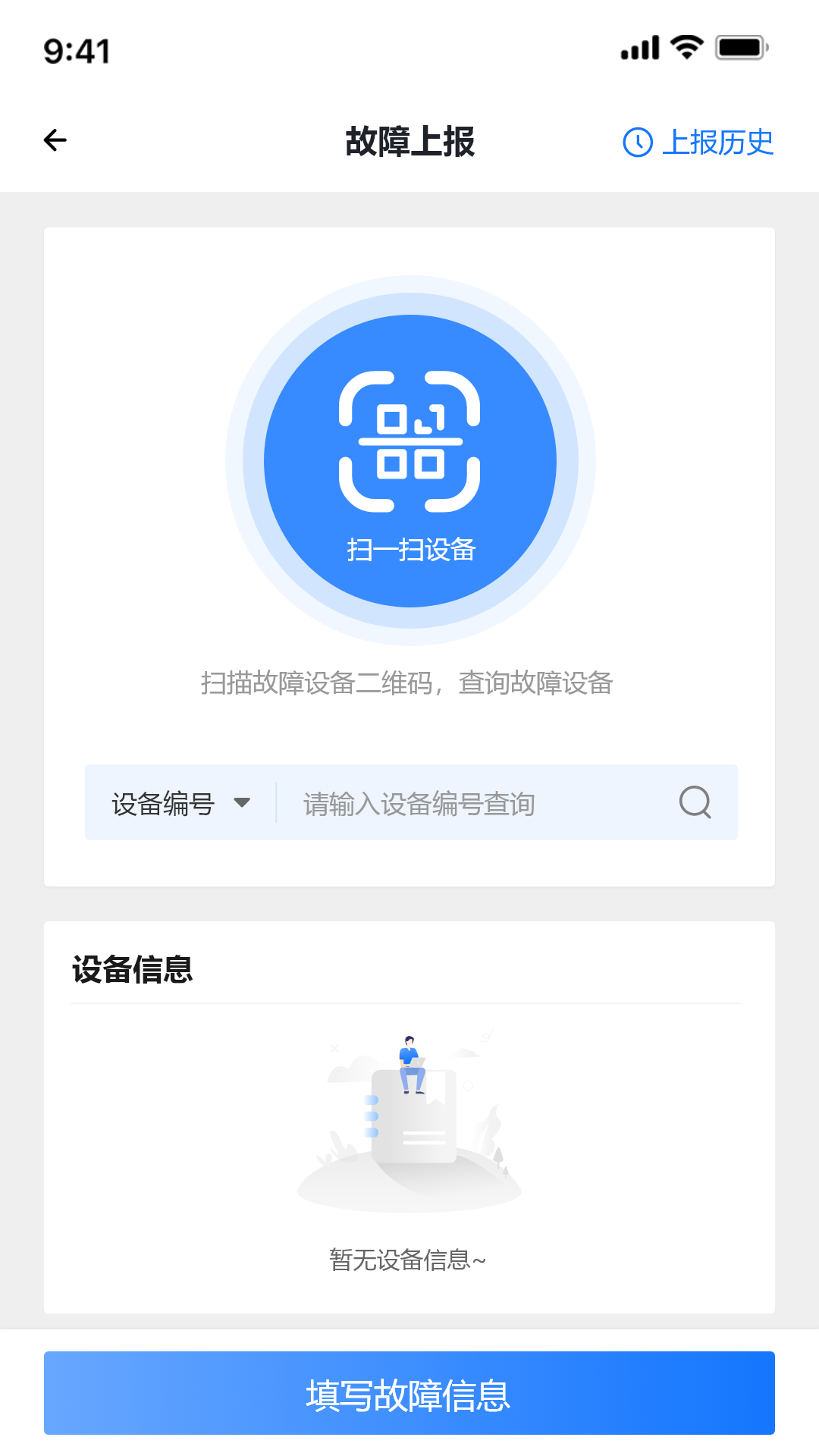819x1456 pixels.
Task: Tap the battery icon in status bar
Action: point(740,48)
